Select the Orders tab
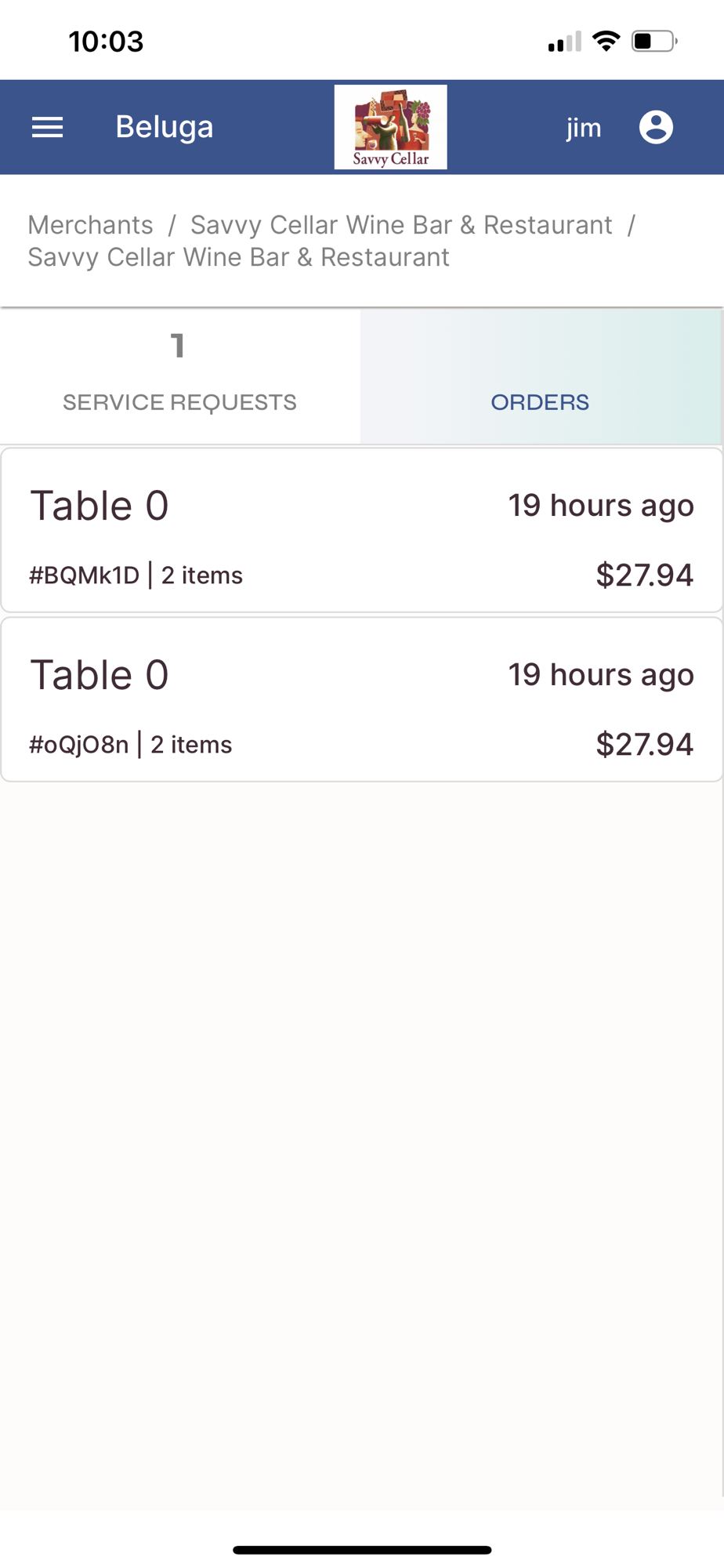The image size is (724, 1568). (540, 377)
